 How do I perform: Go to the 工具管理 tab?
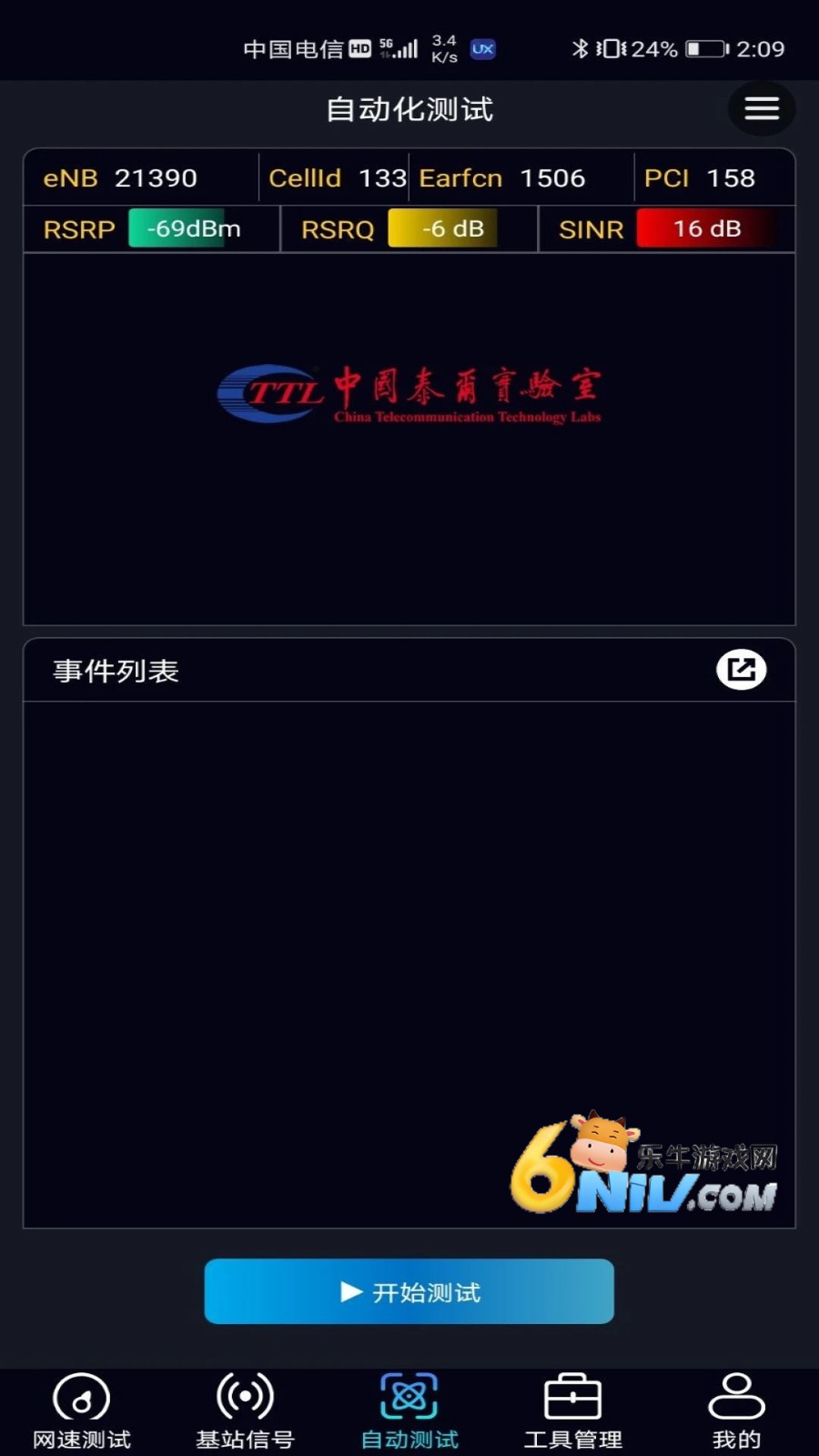point(573,1410)
